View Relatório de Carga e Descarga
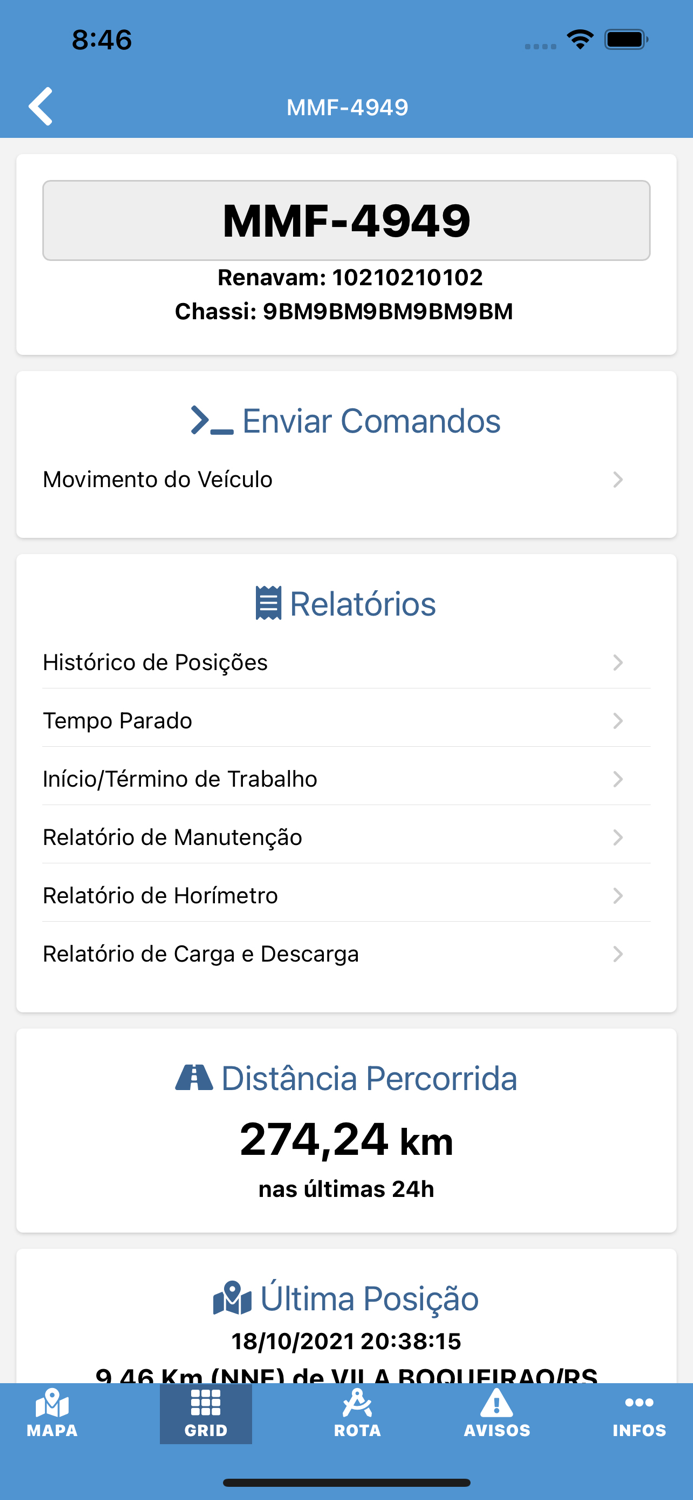 tap(346, 954)
